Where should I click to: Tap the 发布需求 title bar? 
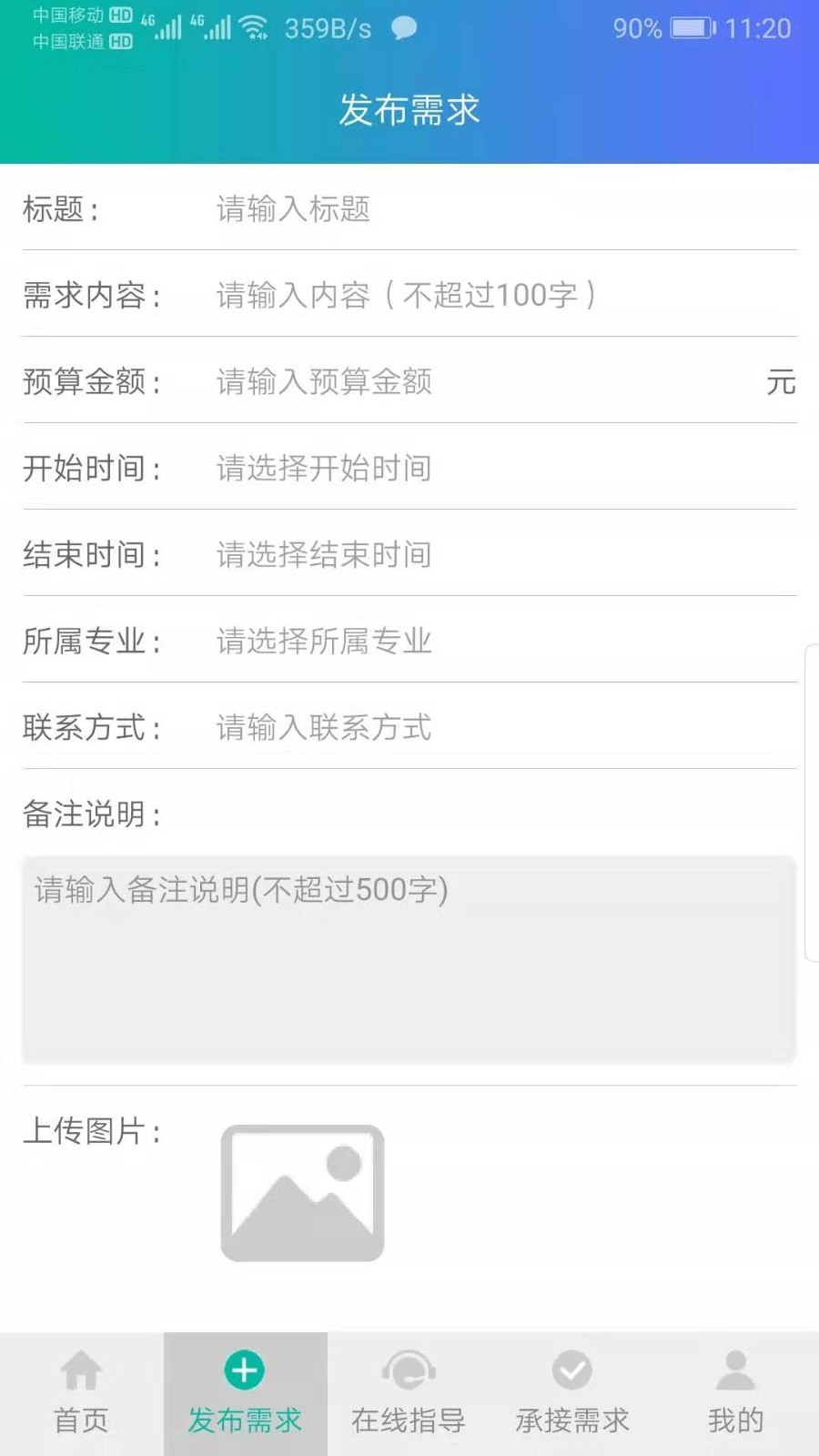point(409,109)
